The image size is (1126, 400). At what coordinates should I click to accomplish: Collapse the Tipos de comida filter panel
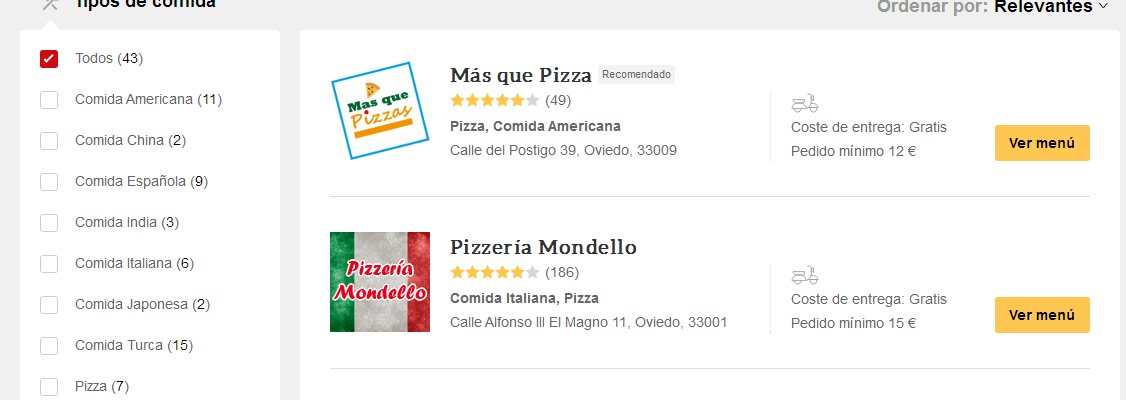[51, 4]
